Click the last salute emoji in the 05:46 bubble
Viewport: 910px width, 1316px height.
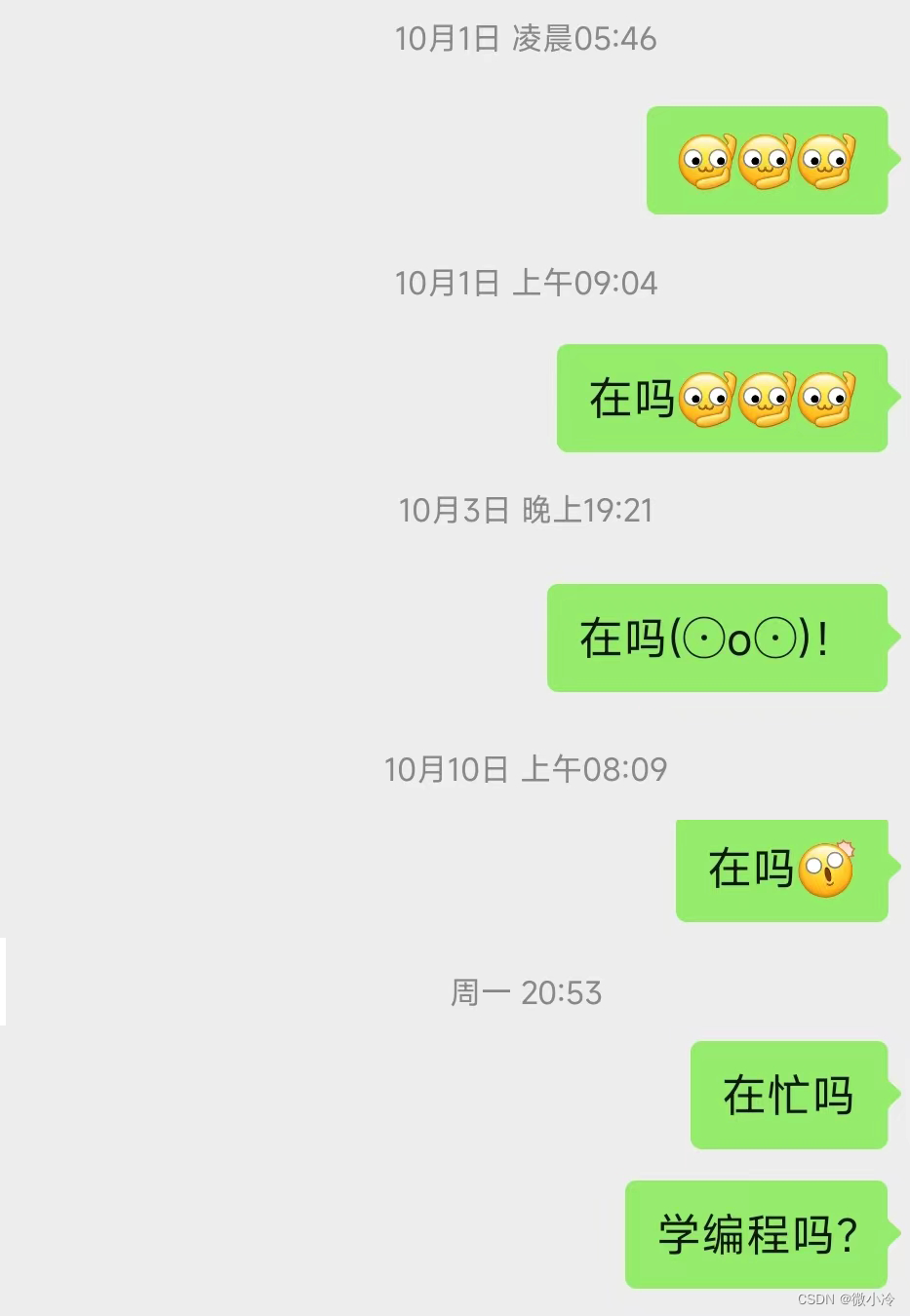point(827,161)
